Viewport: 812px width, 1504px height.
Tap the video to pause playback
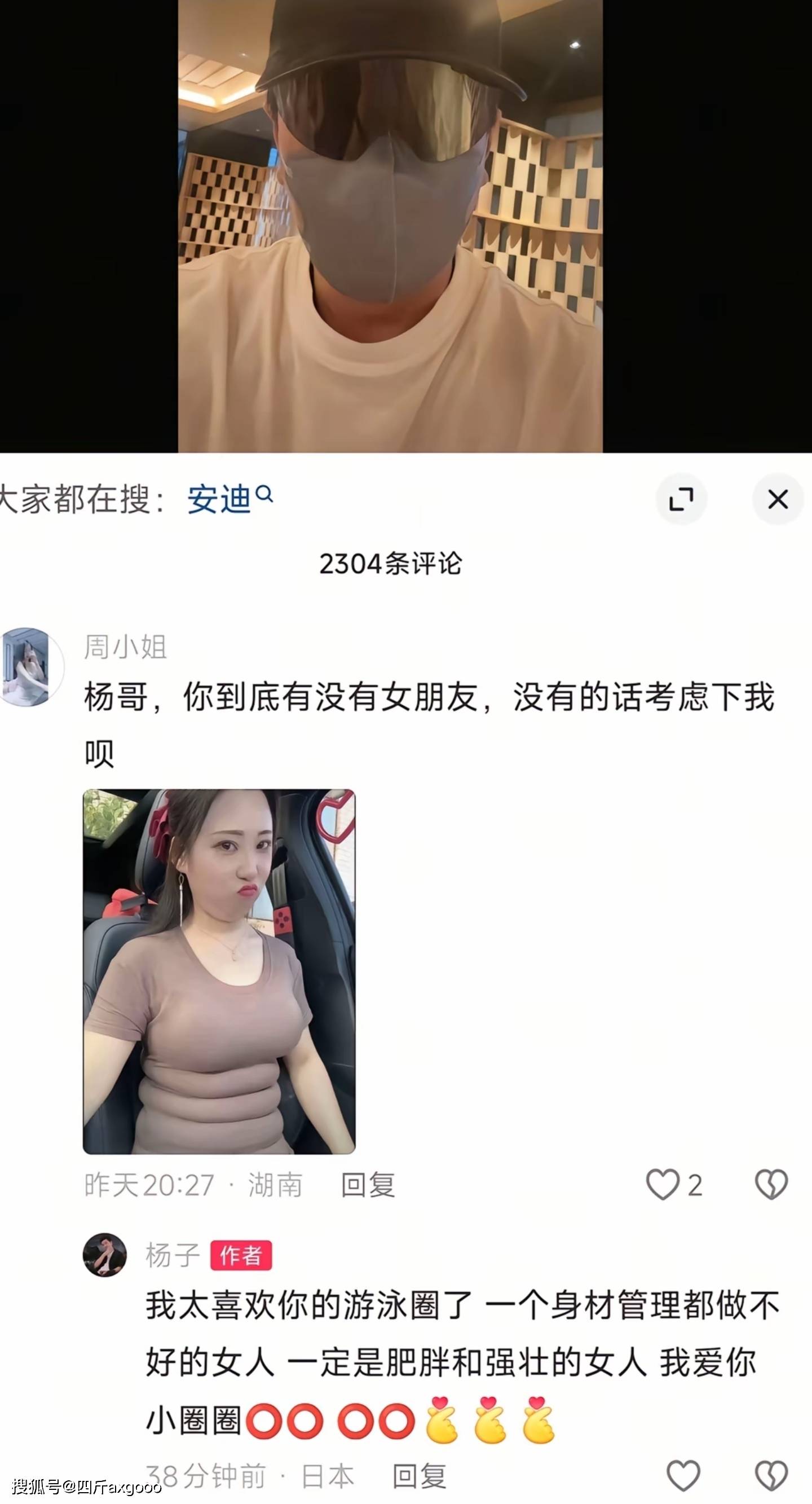(390, 227)
